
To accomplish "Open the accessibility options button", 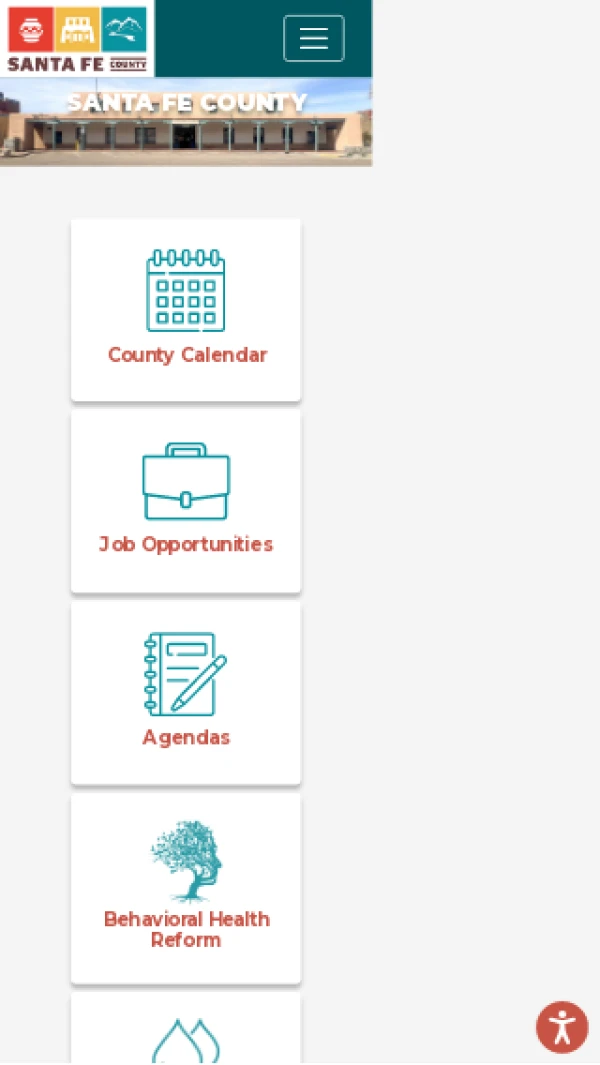I will 562,1027.
